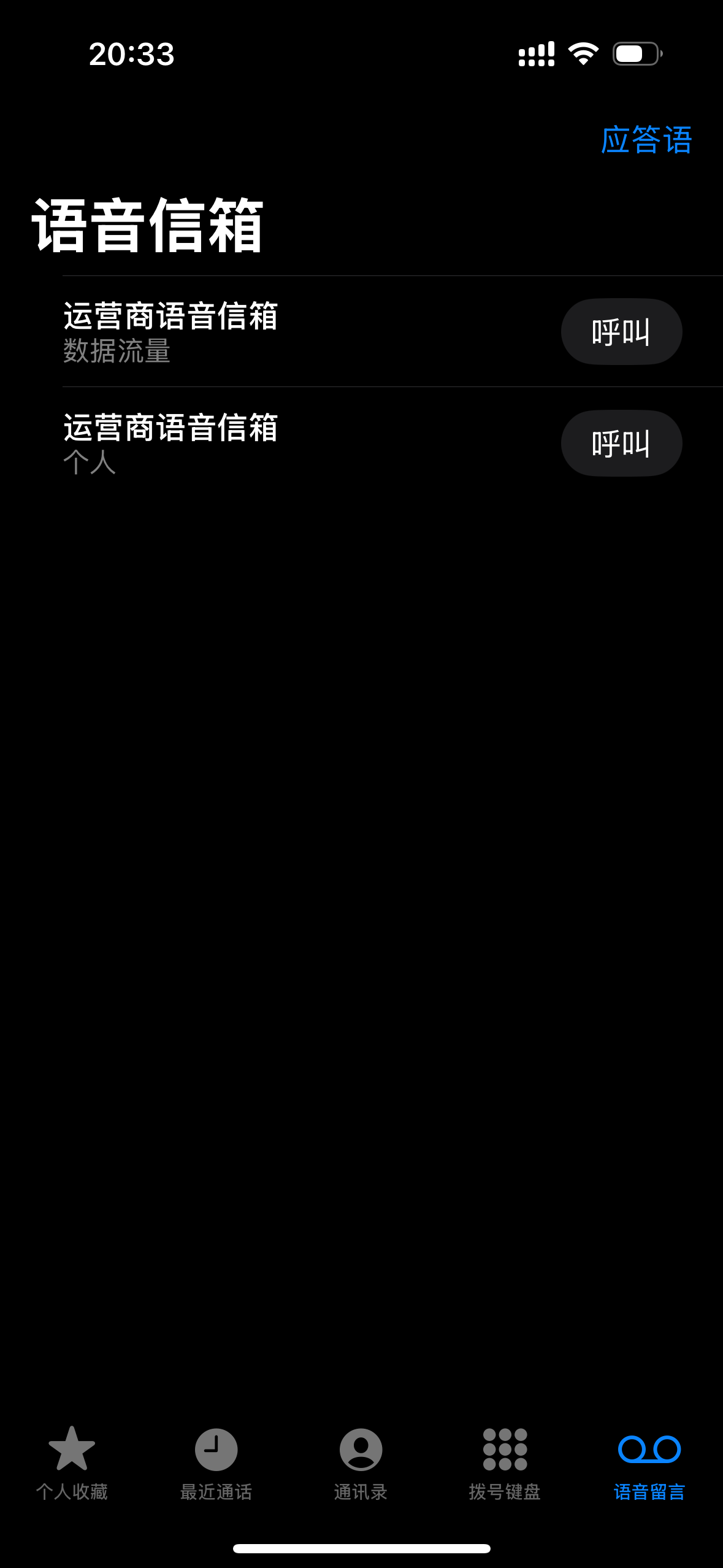
Task: Call the 数据流量 carrier voicemail
Action: tap(621, 332)
